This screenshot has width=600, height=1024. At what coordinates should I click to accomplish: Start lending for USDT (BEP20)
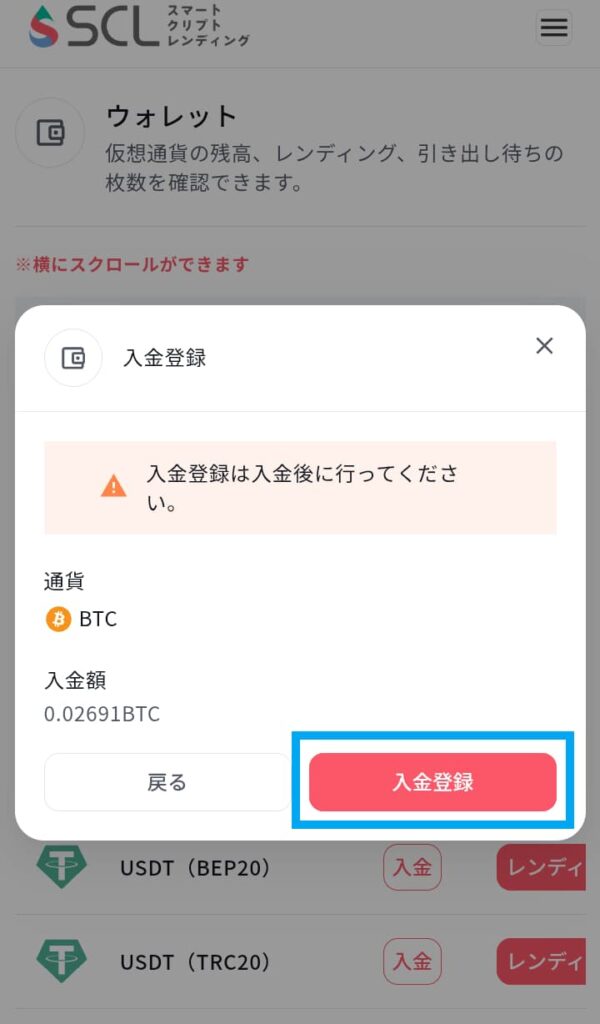click(x=541, y=867)
